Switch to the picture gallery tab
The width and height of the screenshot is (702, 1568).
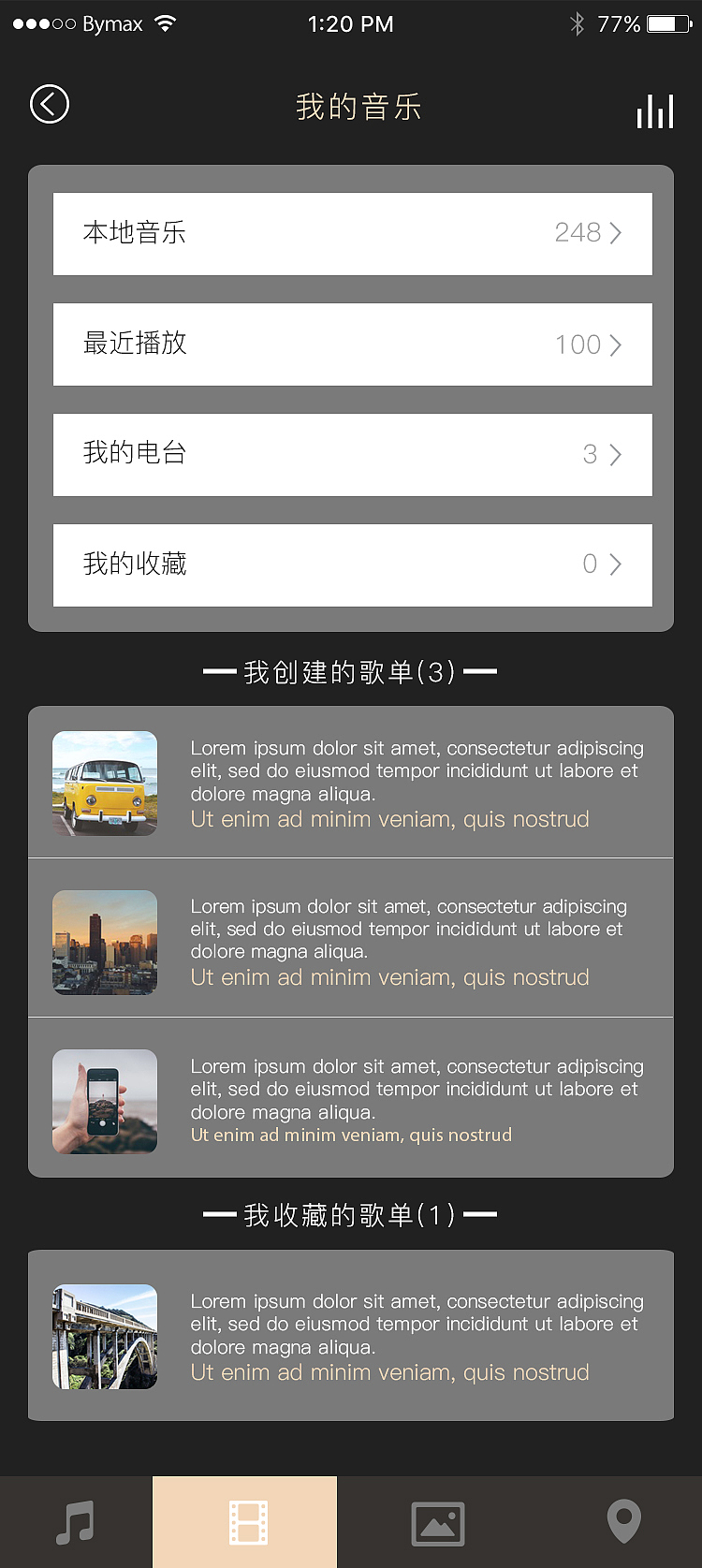[x=438, y=1524]
